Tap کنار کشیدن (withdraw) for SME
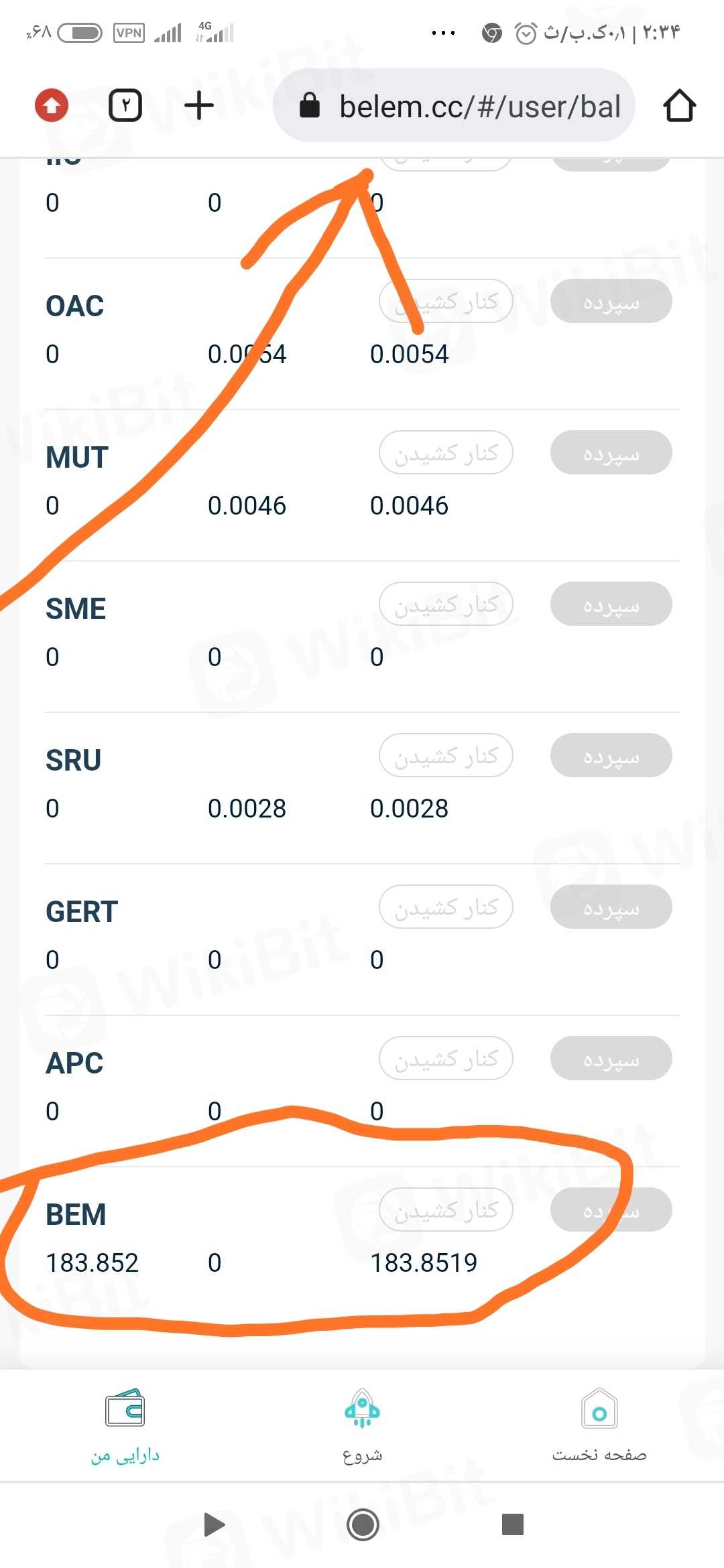This screenshot has height=1568, width=724. click(446, 604)
